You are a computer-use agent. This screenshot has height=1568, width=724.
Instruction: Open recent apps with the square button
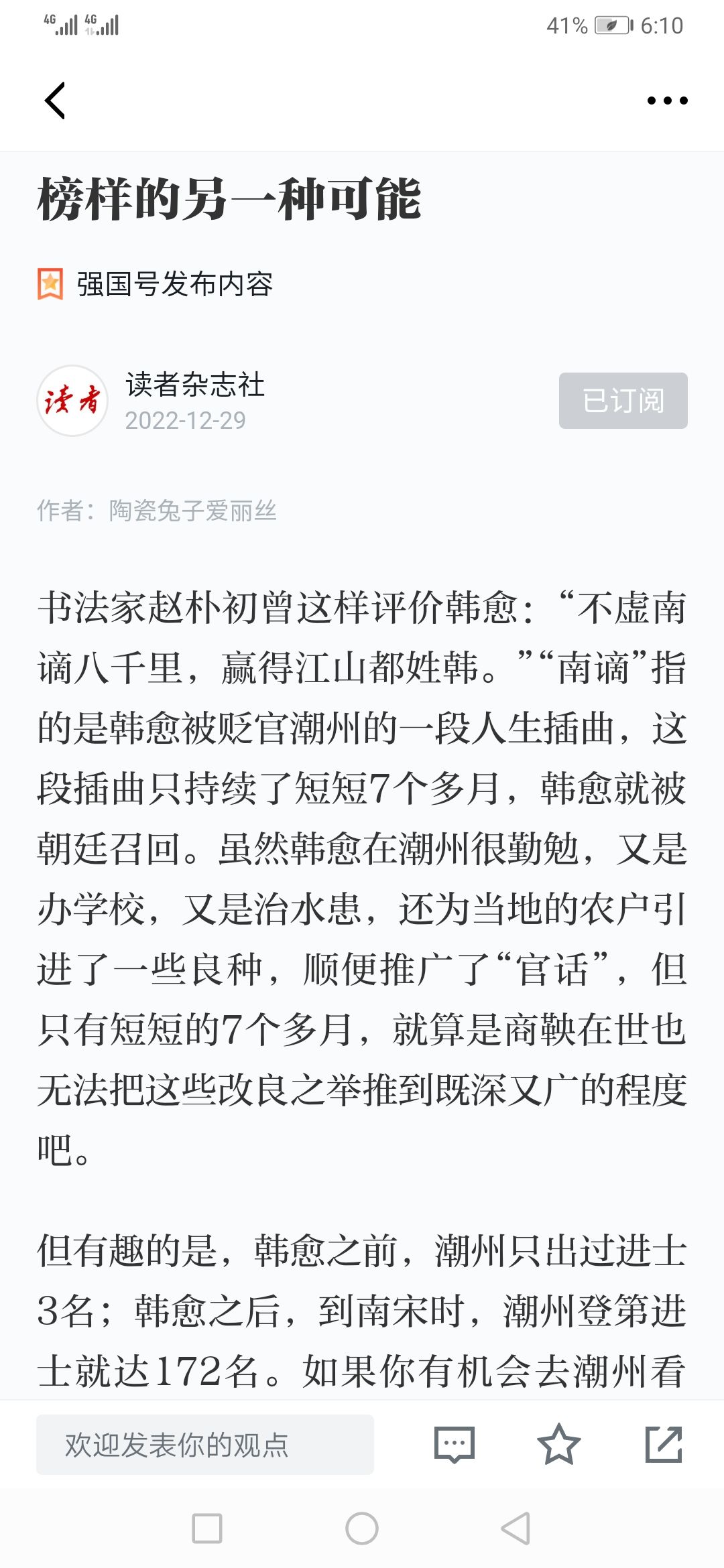207,1528
